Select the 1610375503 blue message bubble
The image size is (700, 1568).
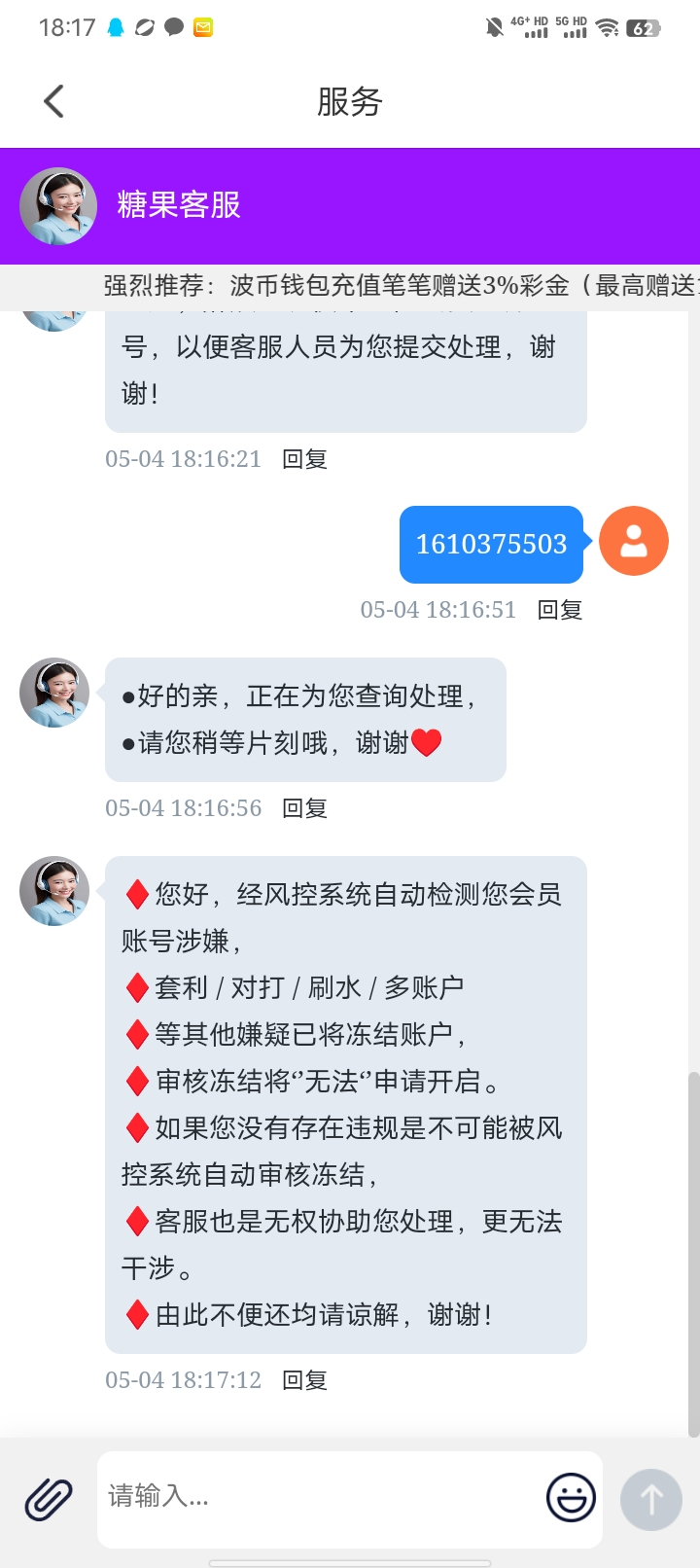[491, 544]
